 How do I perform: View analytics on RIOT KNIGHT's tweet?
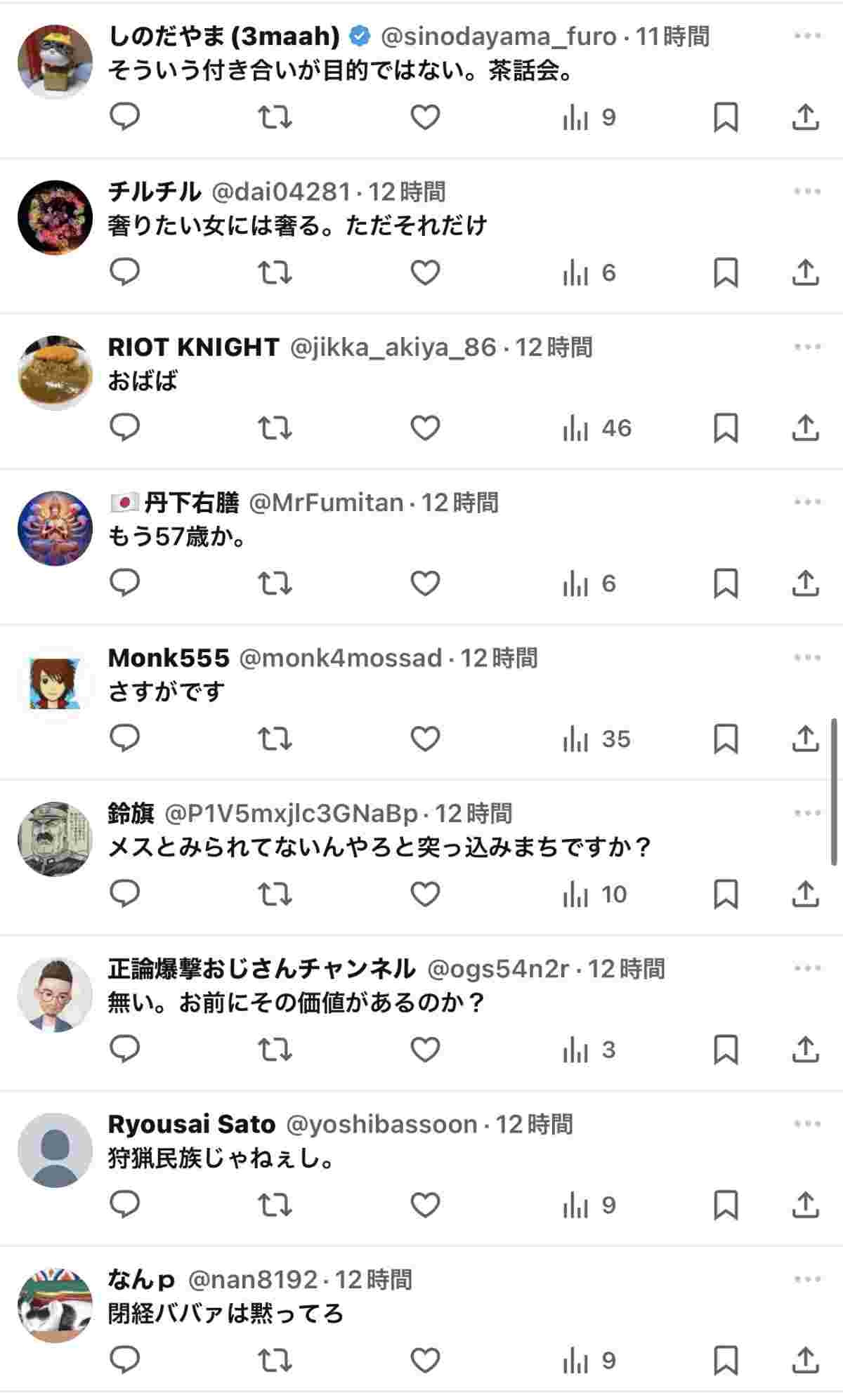597,428
